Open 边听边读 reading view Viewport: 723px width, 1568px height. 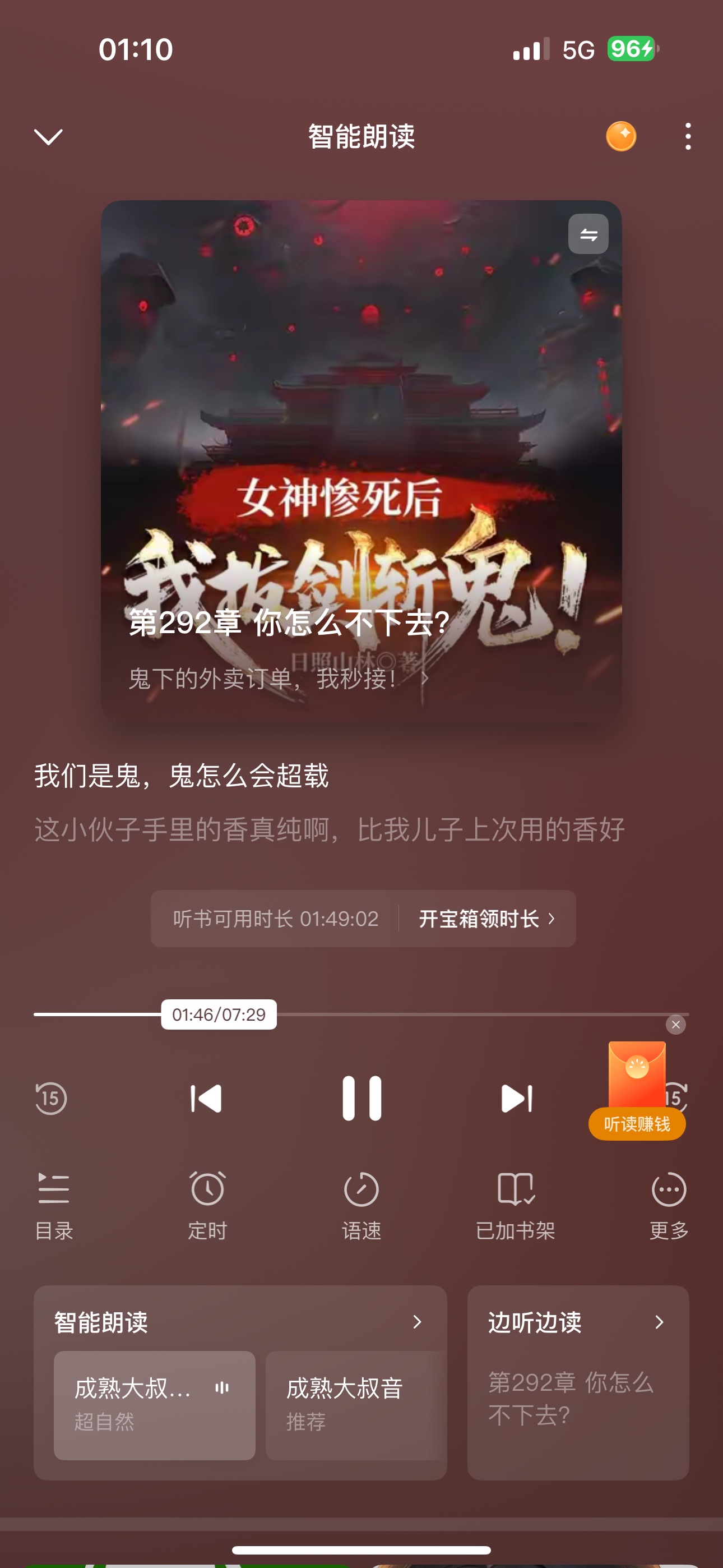point(578,1382)
